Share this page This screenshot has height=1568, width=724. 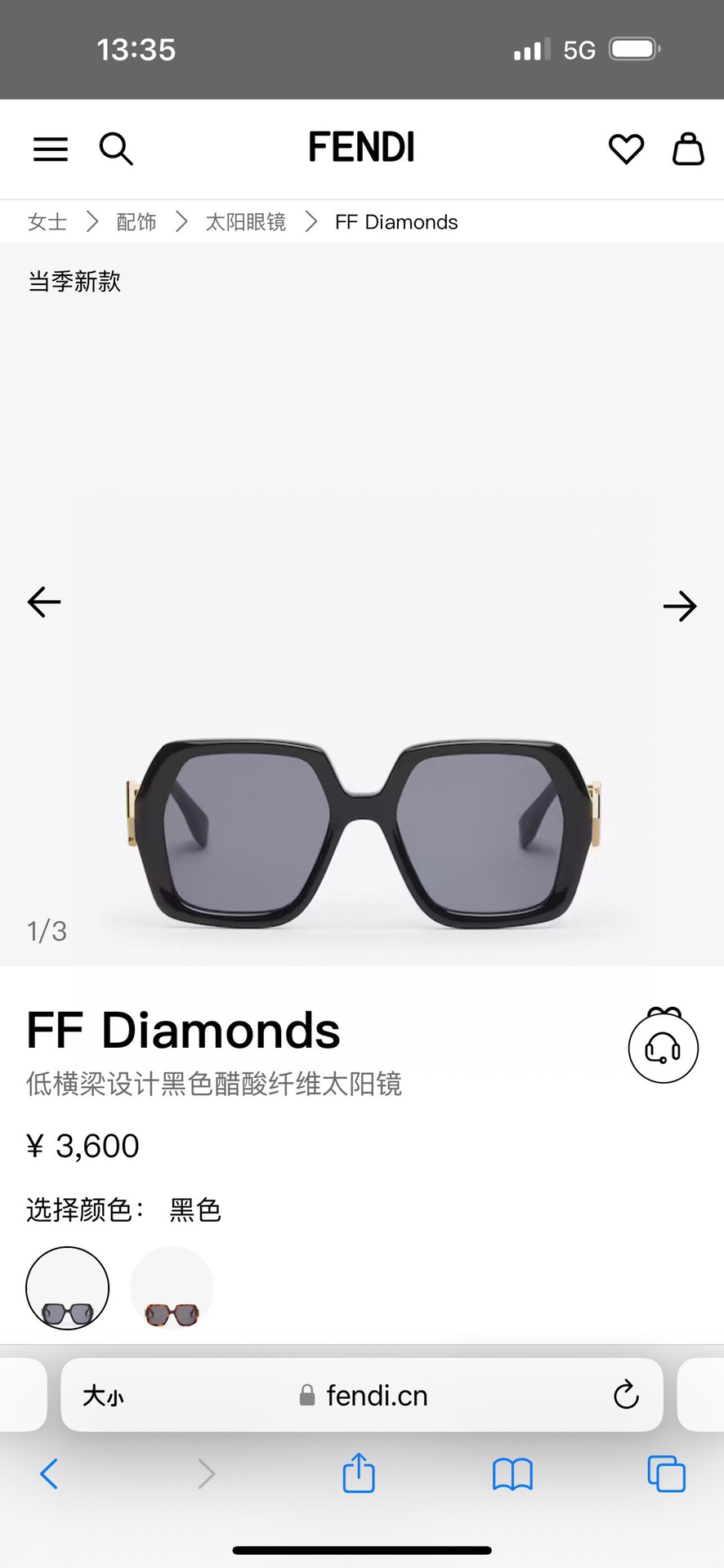[359, 1473]
